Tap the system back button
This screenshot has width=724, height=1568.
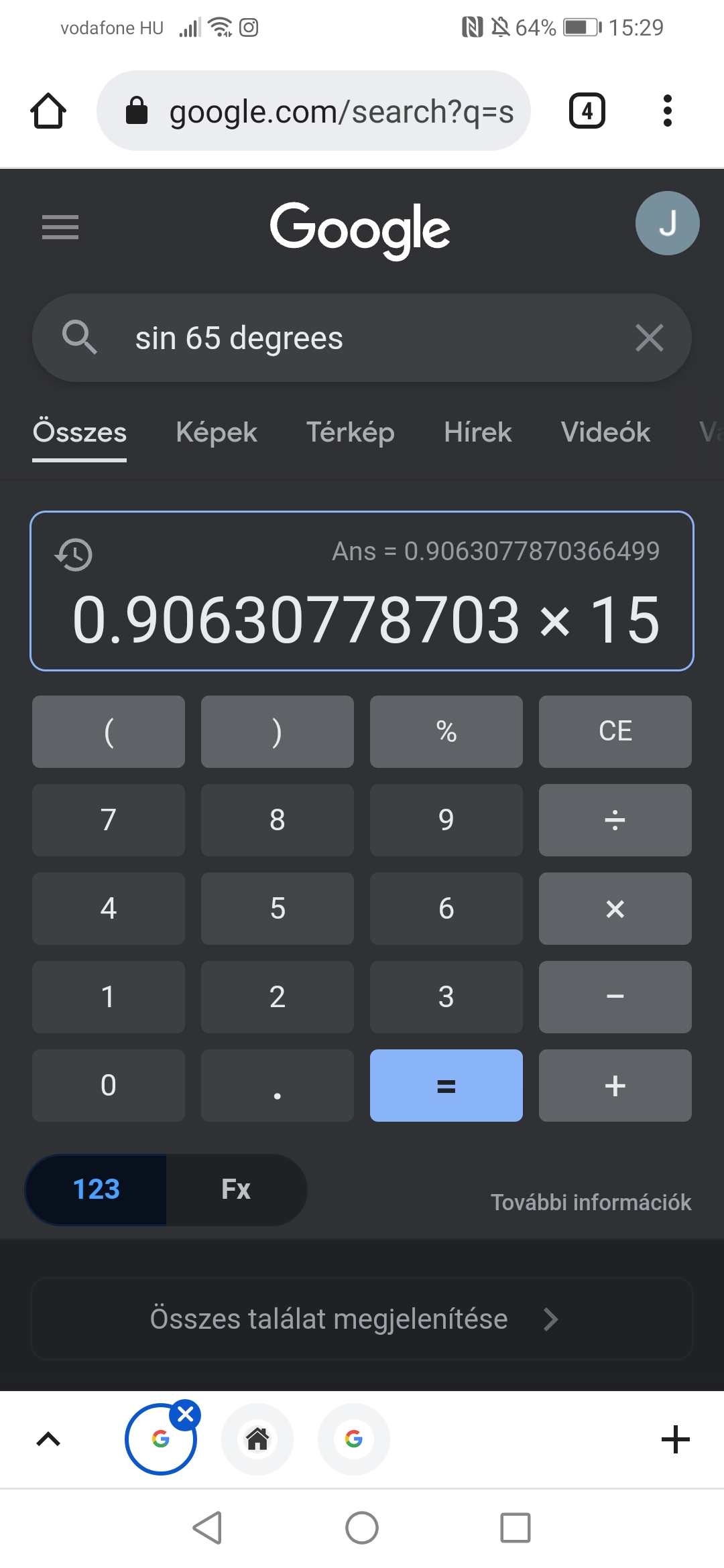coord(207,1528)
